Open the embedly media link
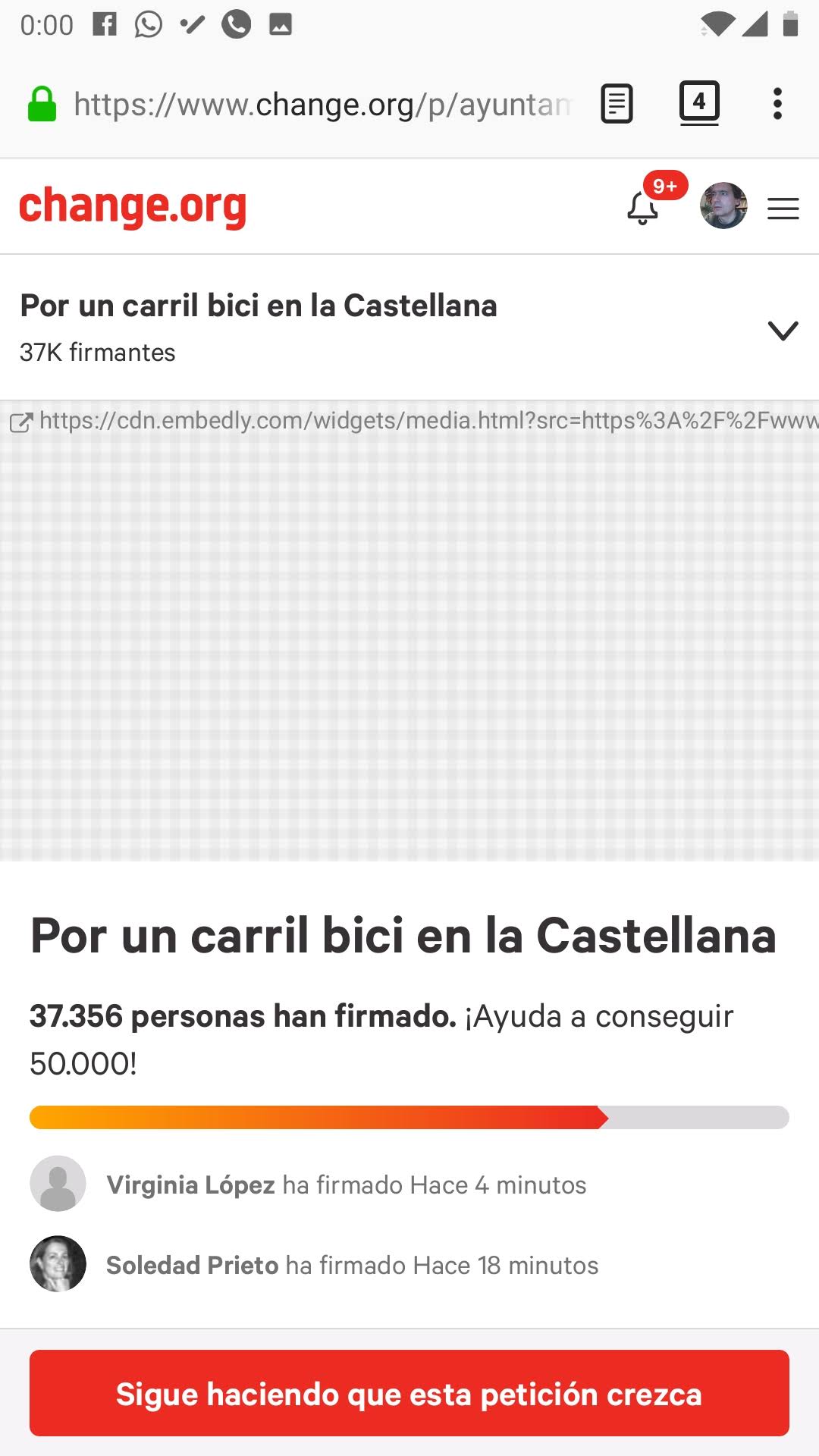 pos(425,420)
